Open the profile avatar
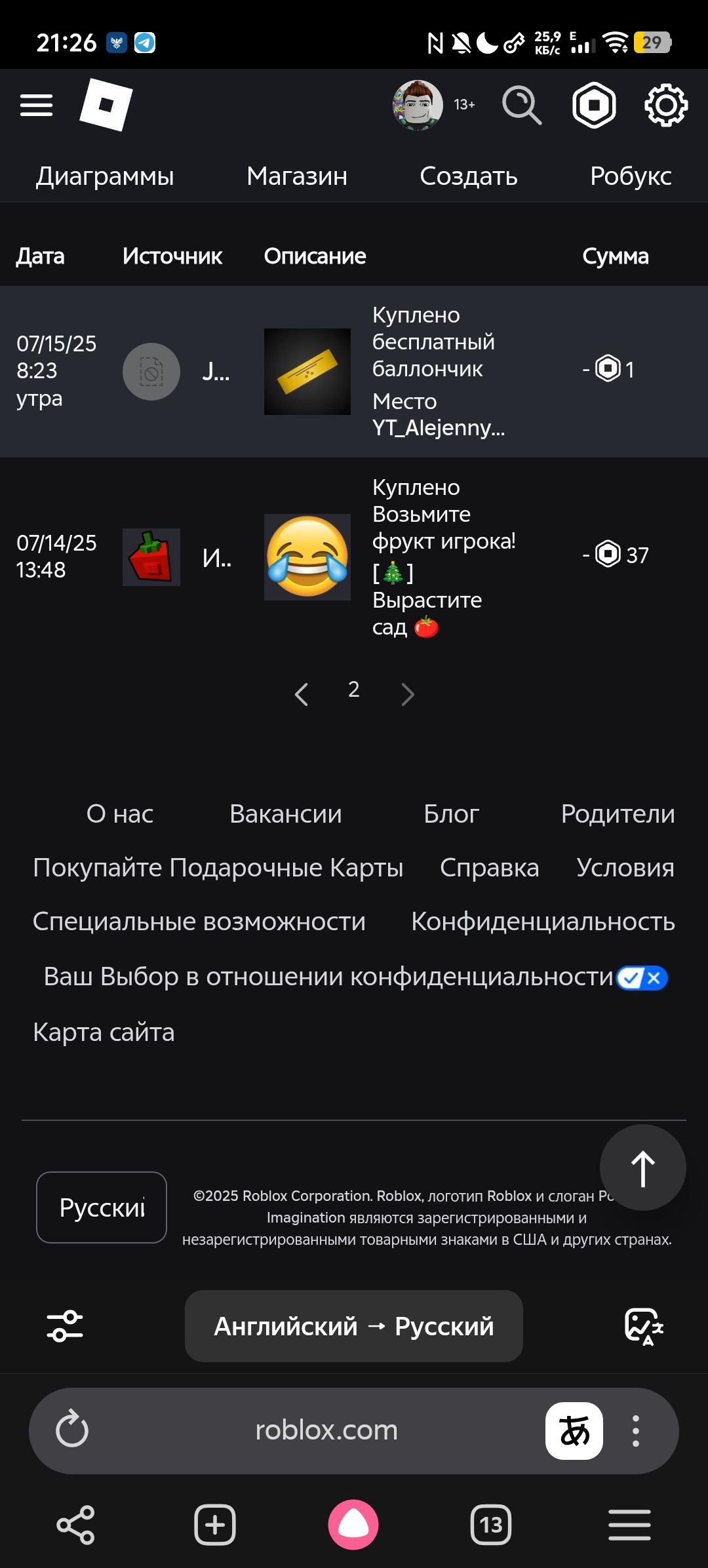This screenshot has width=708, height=1568. click(x=418, y=105)
